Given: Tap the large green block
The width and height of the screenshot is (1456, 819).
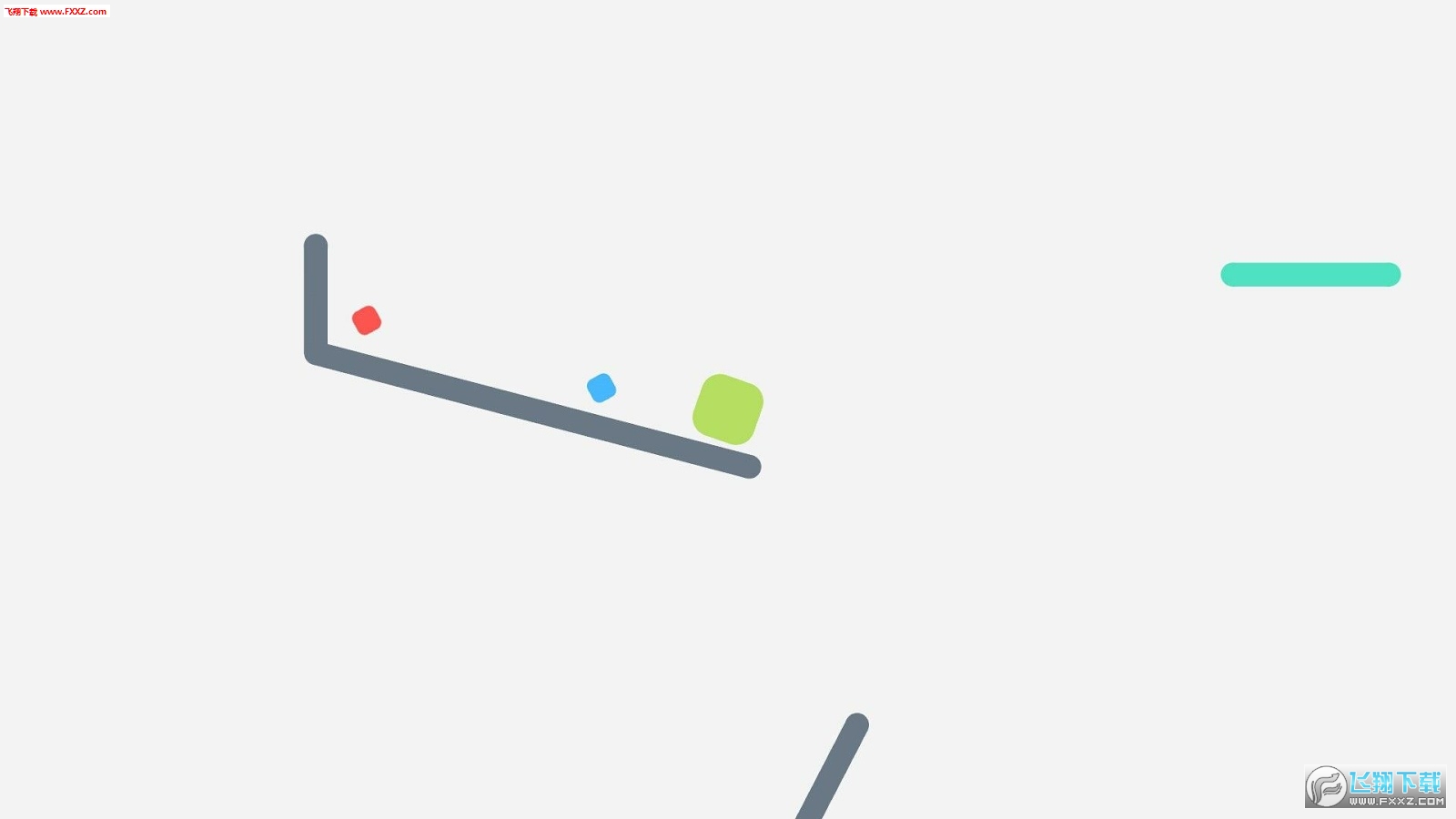Looking at the screenshot, I should tap(728, 409).
